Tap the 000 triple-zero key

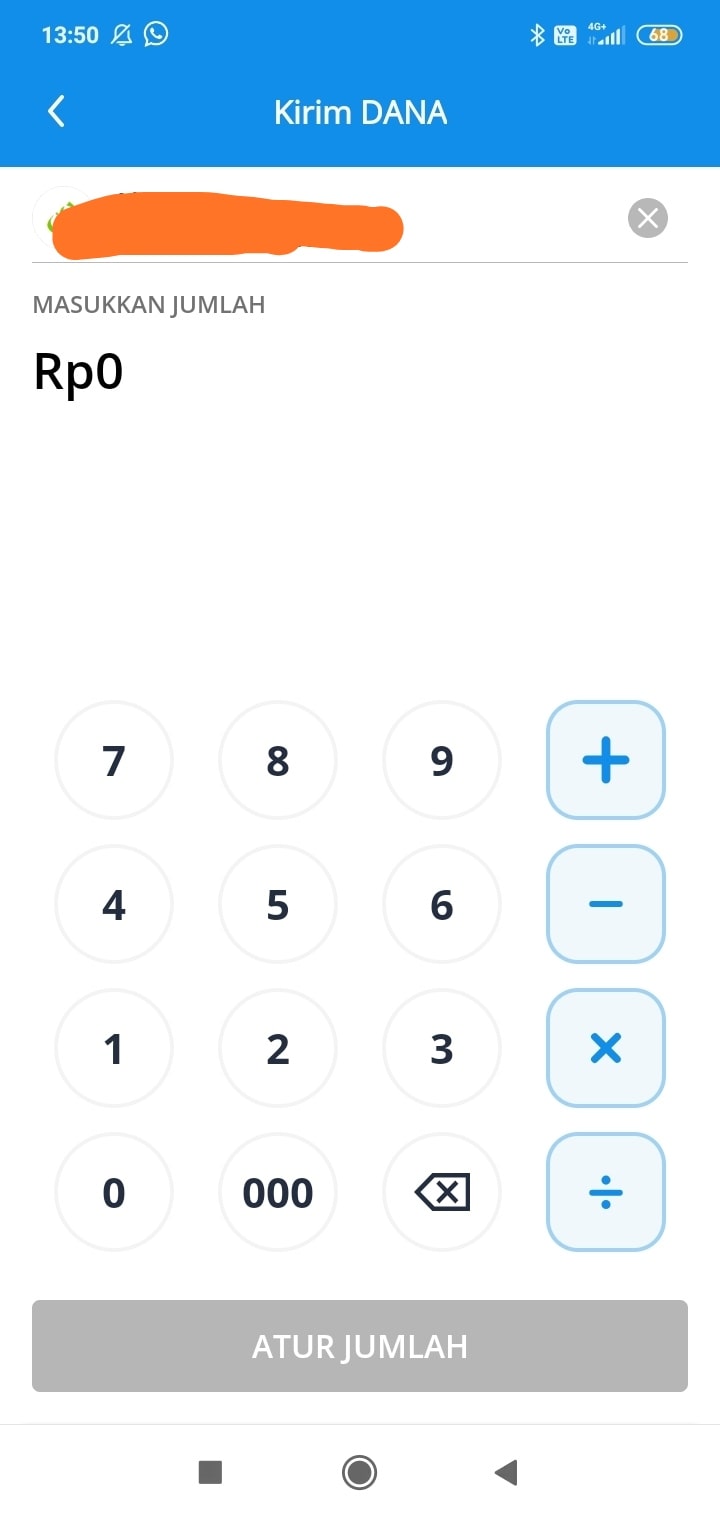tap(278, 1192)
